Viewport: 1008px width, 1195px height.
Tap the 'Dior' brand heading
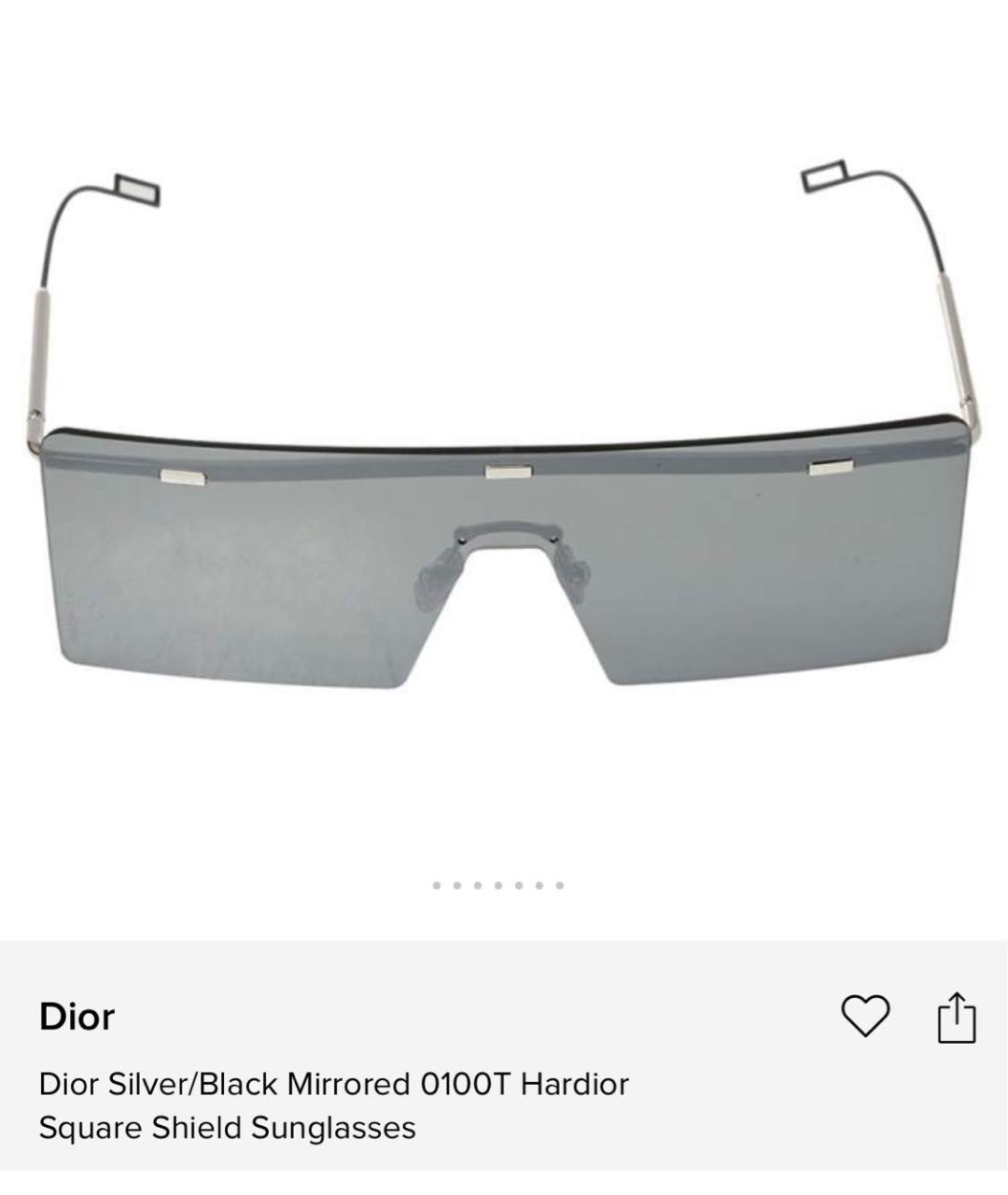(75, 1018)
